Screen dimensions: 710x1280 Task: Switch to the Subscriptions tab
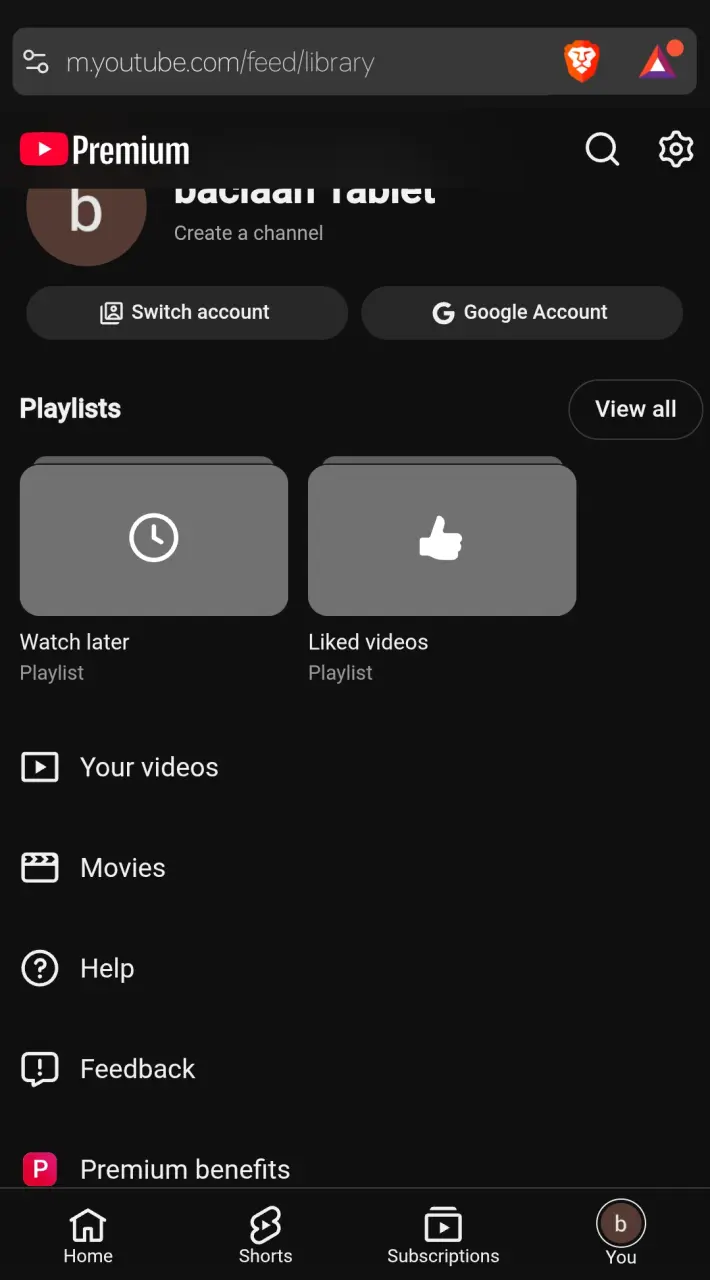pyautogui.click(x=443, y=1236)
